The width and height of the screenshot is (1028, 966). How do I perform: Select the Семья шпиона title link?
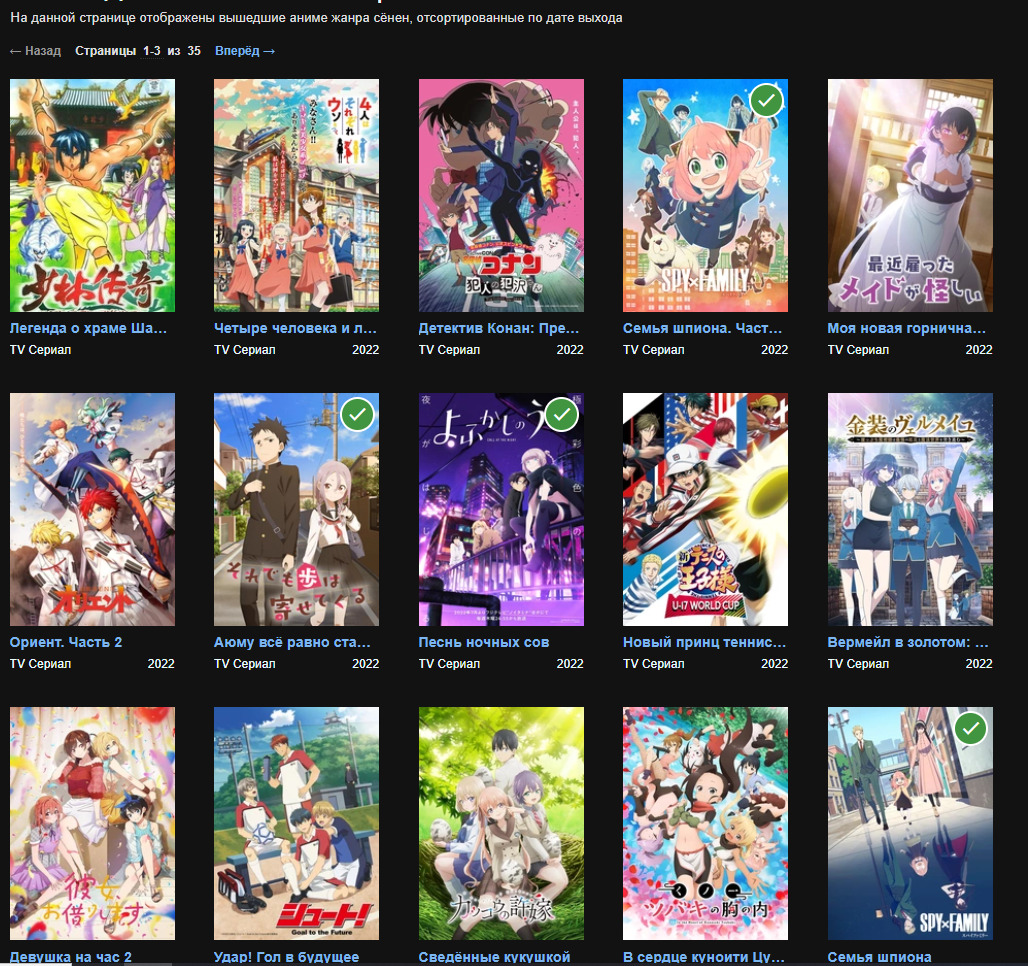[x=879, y=957]
